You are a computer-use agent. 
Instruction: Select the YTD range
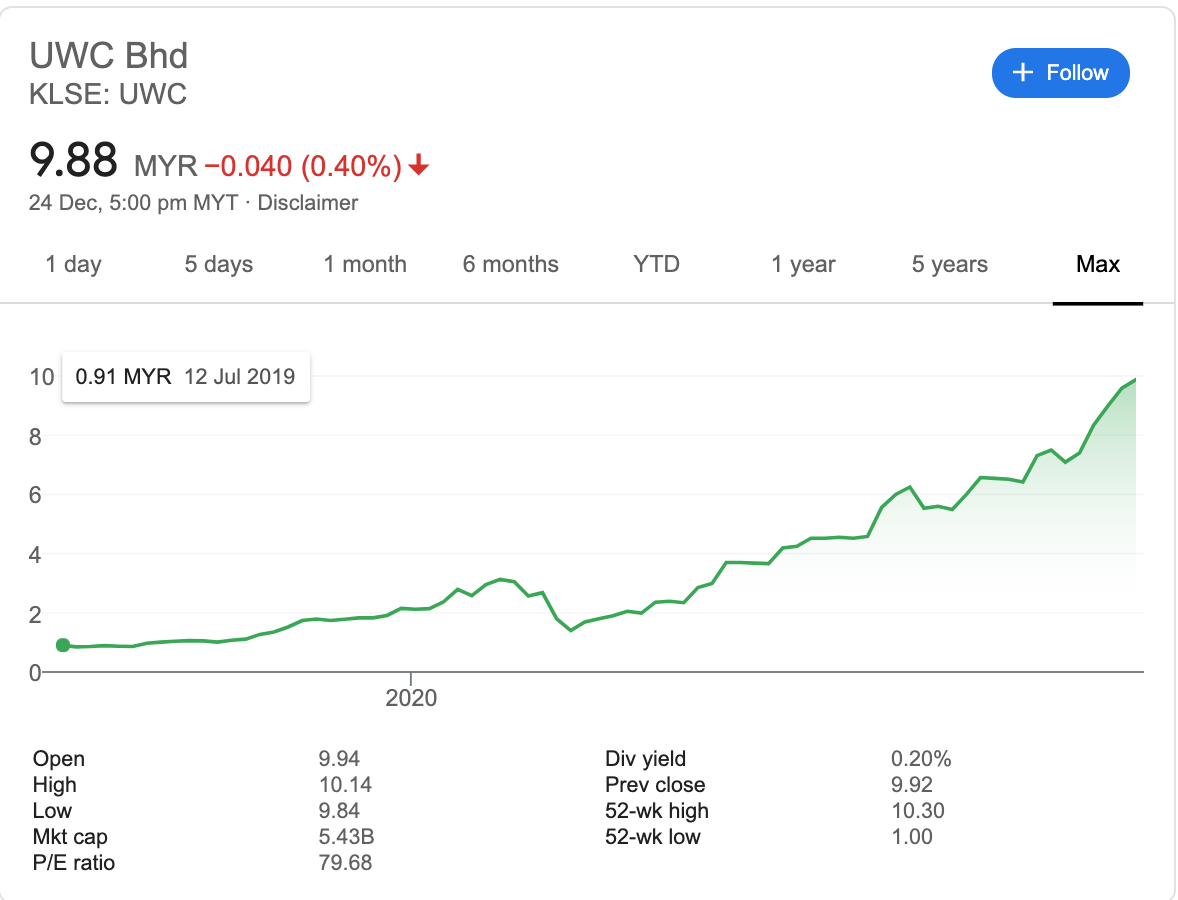[x=656, y=265]
